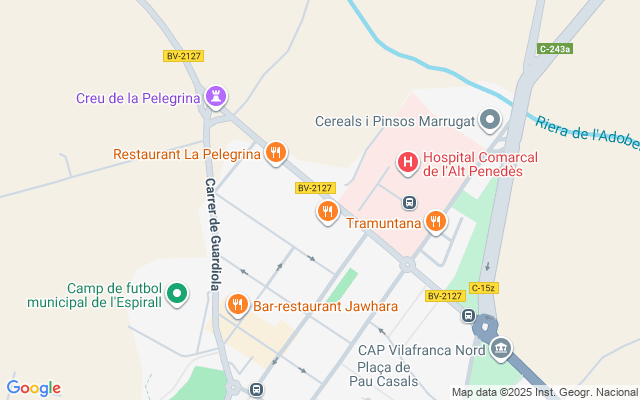
Task: Tap Bar-restaurant Jawhara pin
Action: click(237, 305)
